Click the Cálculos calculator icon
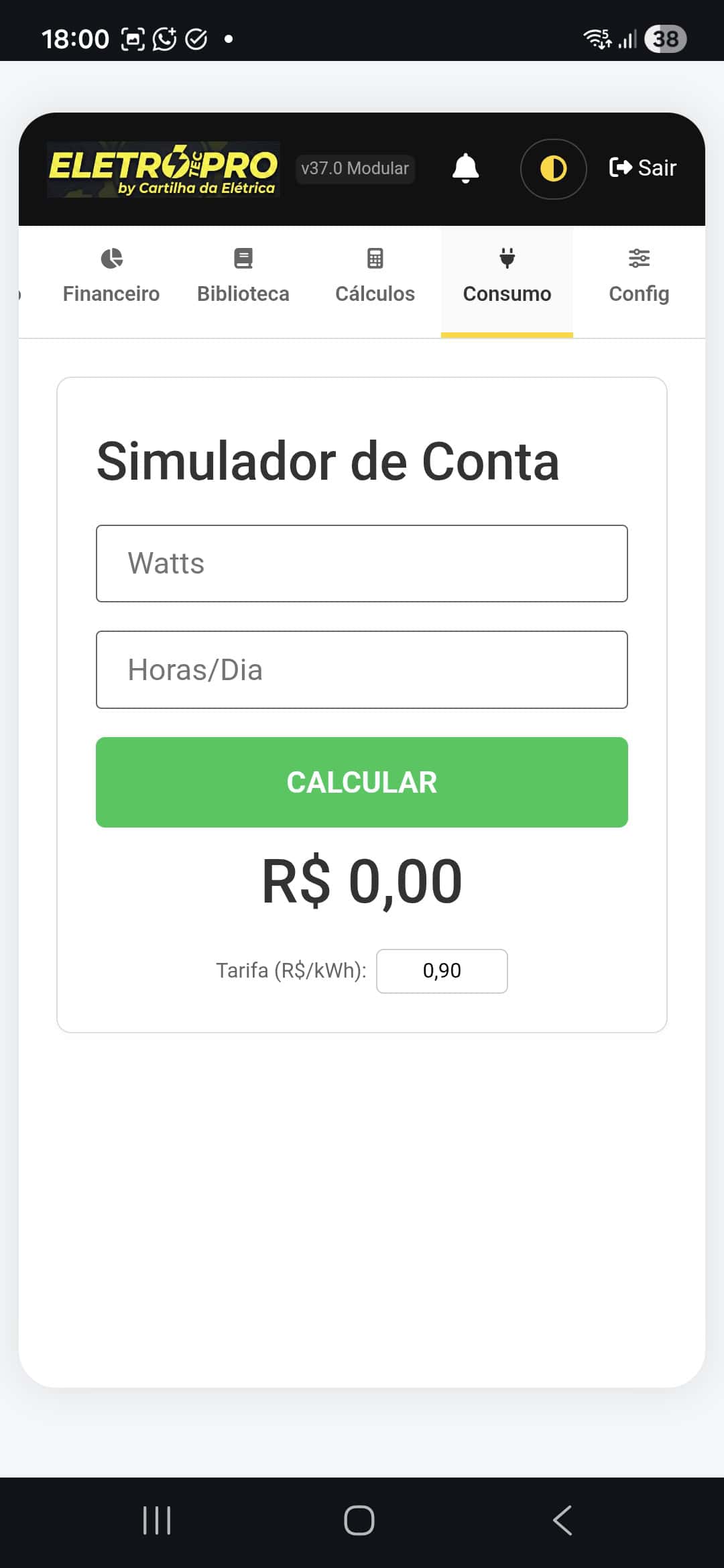 (374, 258)
